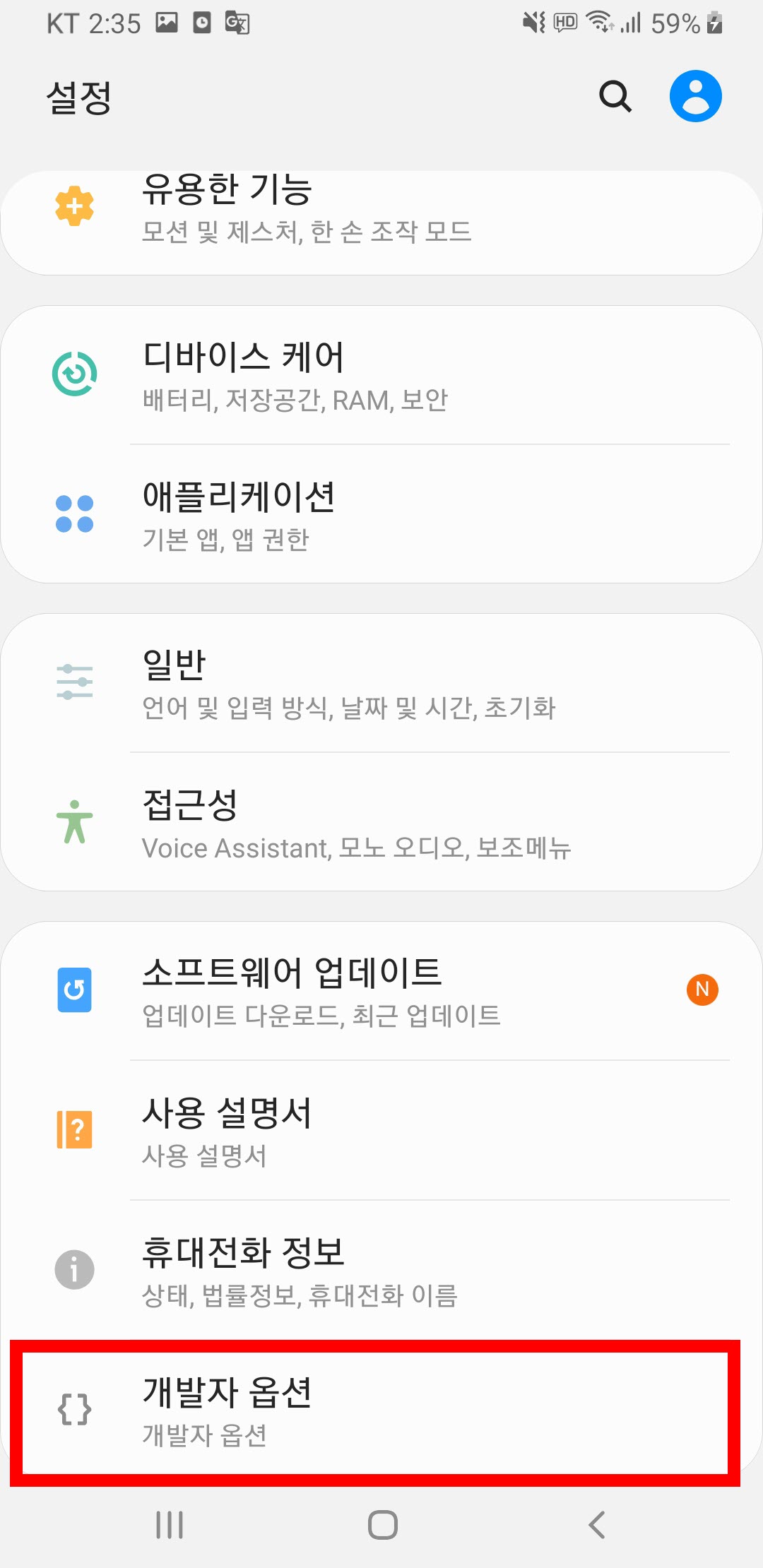
Task: Open 소프트웨어 업데이트 row
Action: [x=381, y=991]
